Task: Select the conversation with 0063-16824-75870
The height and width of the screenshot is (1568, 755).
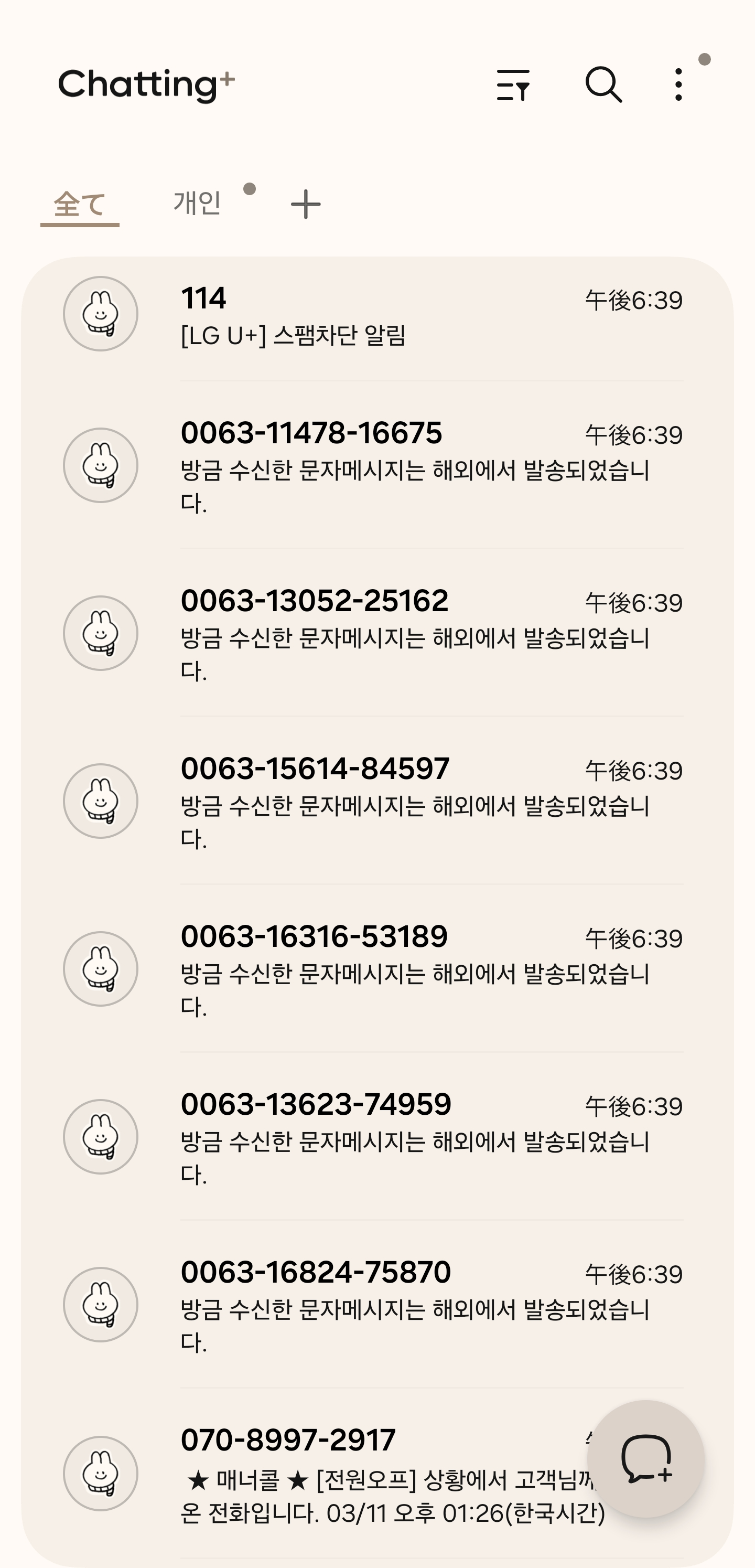Action: pyautogui.click(x=377, y=1305)
